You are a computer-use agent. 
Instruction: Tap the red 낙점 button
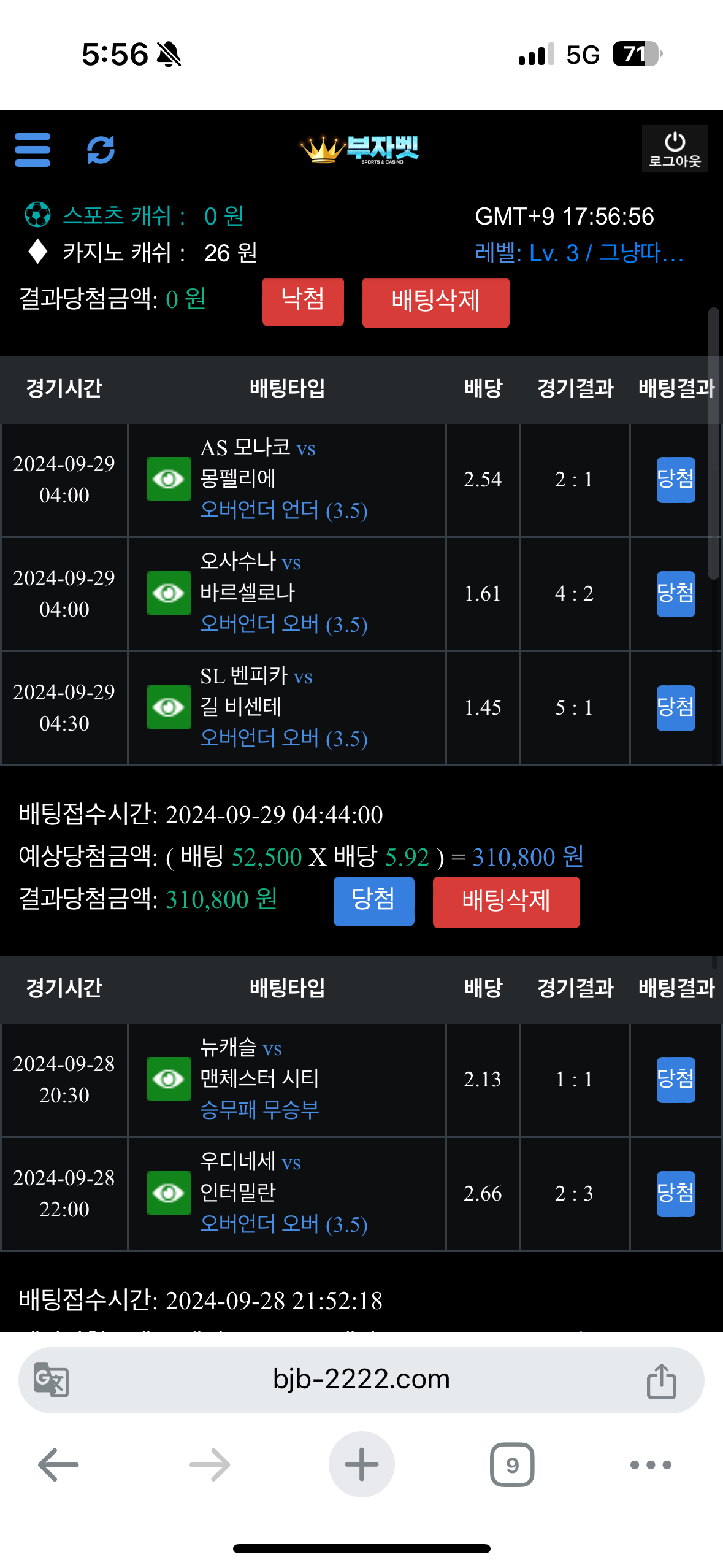coord(303,301)
